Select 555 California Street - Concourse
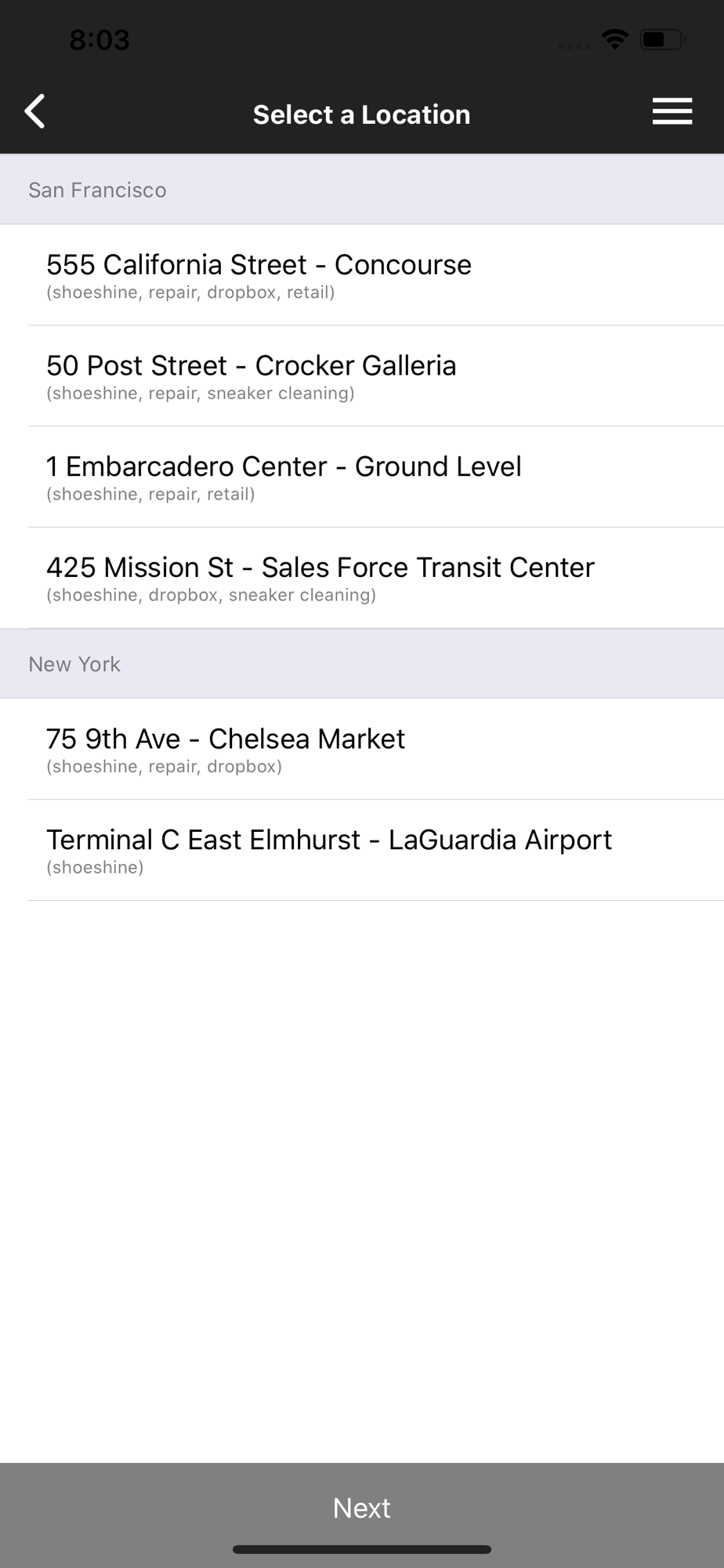724x1568 pixels. (x=362, y=275)
